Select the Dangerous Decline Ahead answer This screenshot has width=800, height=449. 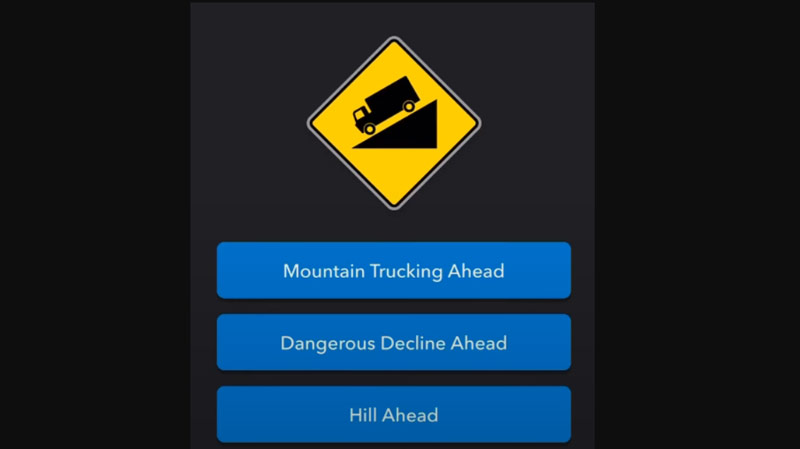[x=393, y=343]
